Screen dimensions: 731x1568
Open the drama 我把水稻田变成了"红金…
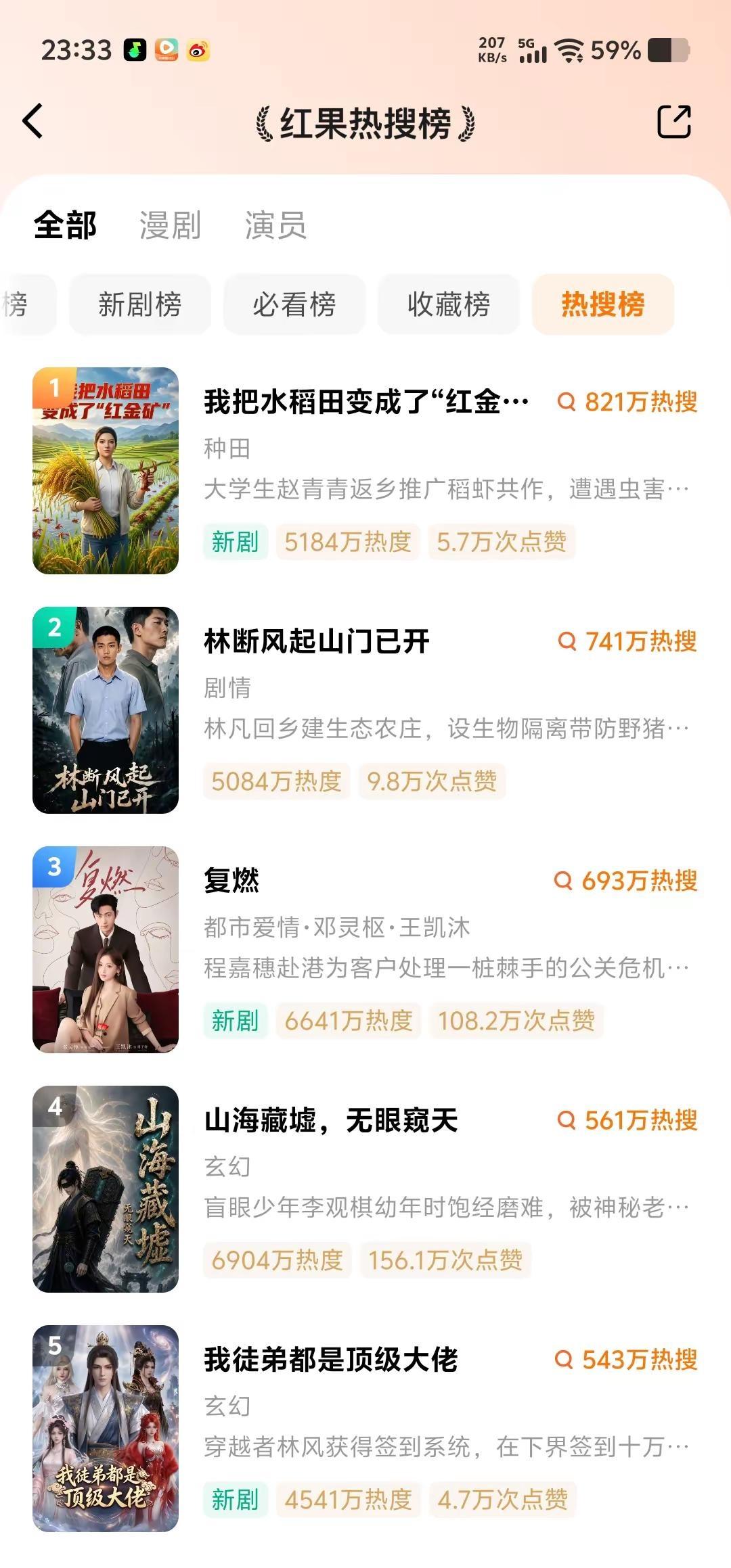(365, 471)
